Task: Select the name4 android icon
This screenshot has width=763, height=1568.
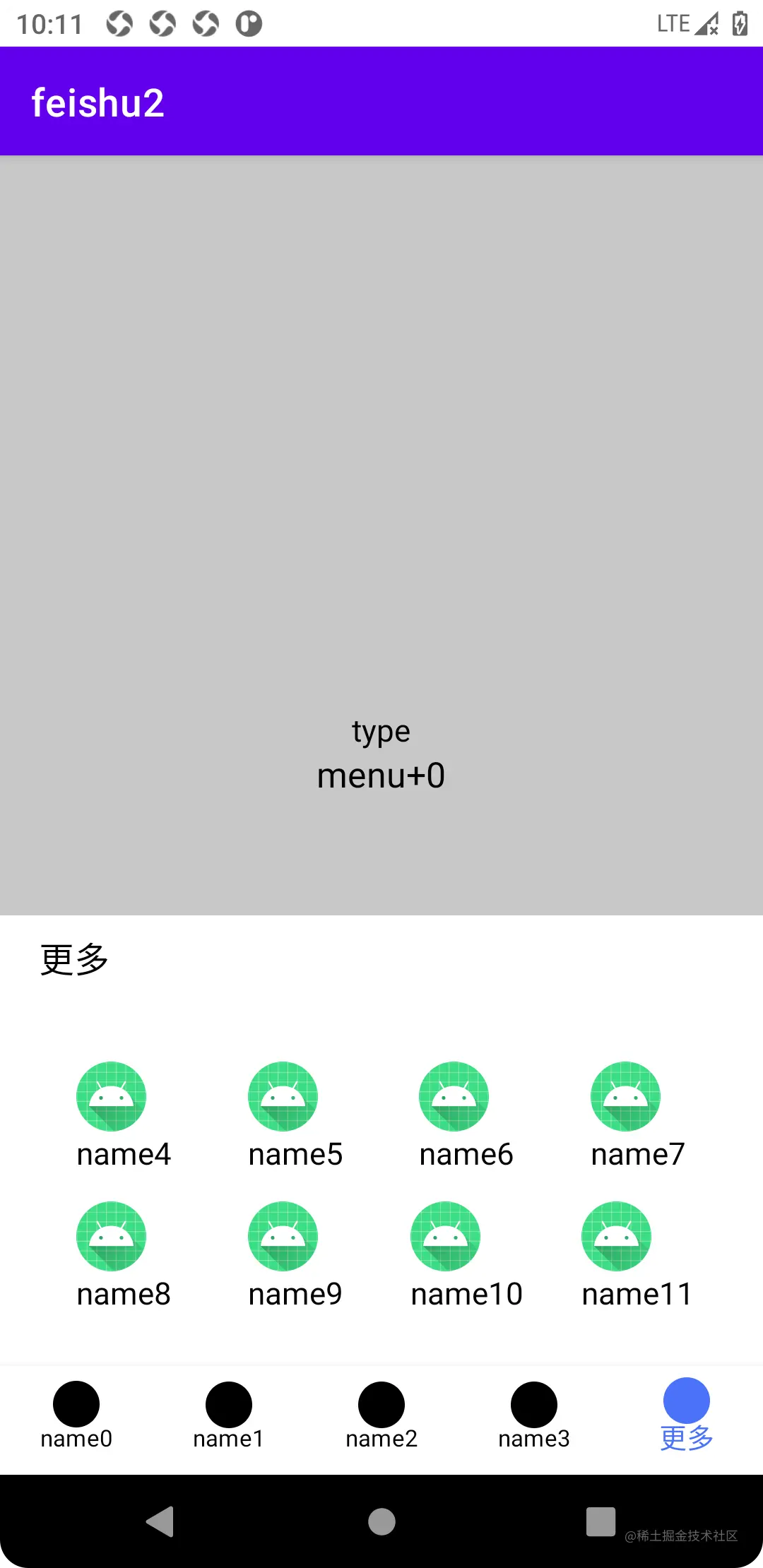Action: (x=111, y=1096)
